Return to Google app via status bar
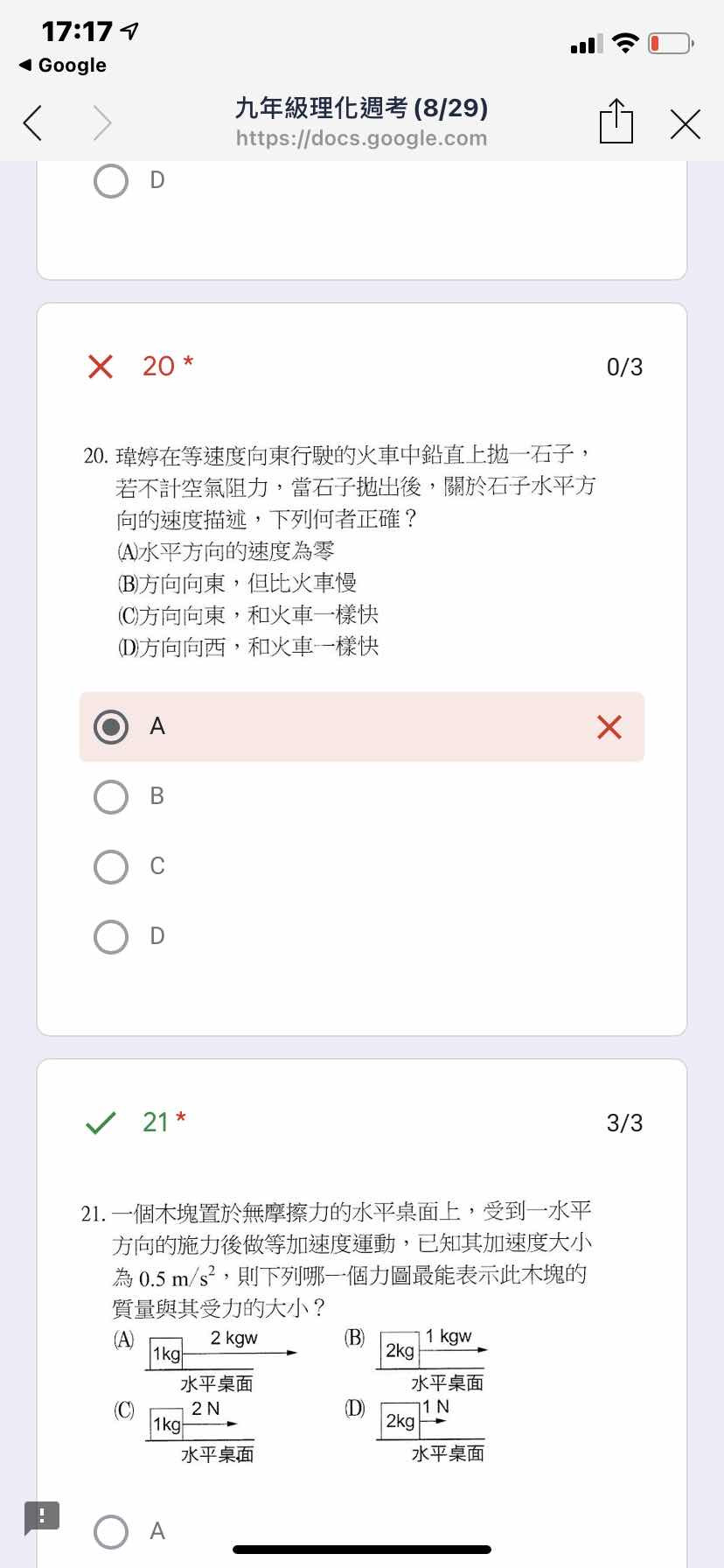The image size is (724, 1568). [62, 66]
